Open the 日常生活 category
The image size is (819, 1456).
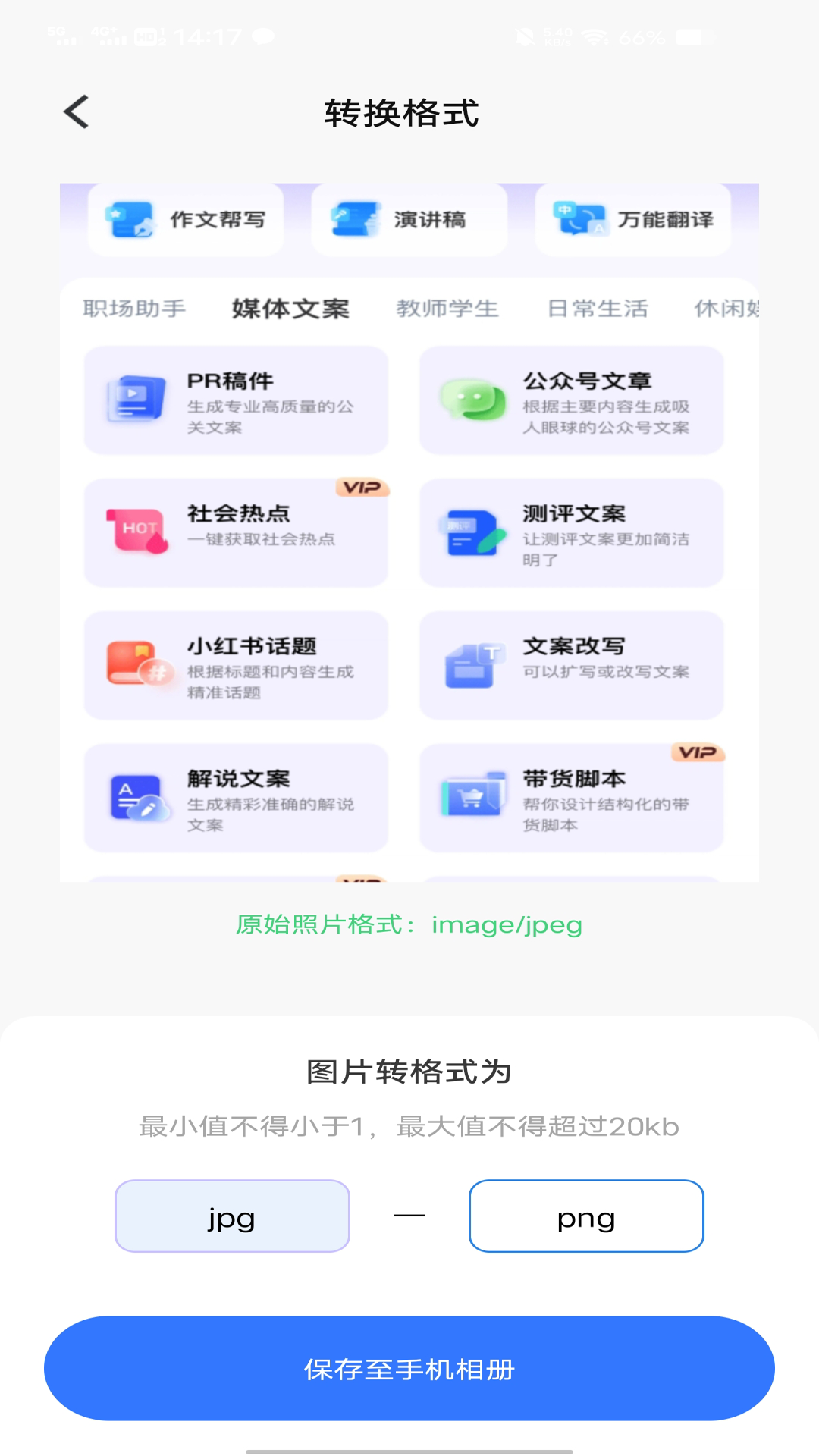click(598, 309)
